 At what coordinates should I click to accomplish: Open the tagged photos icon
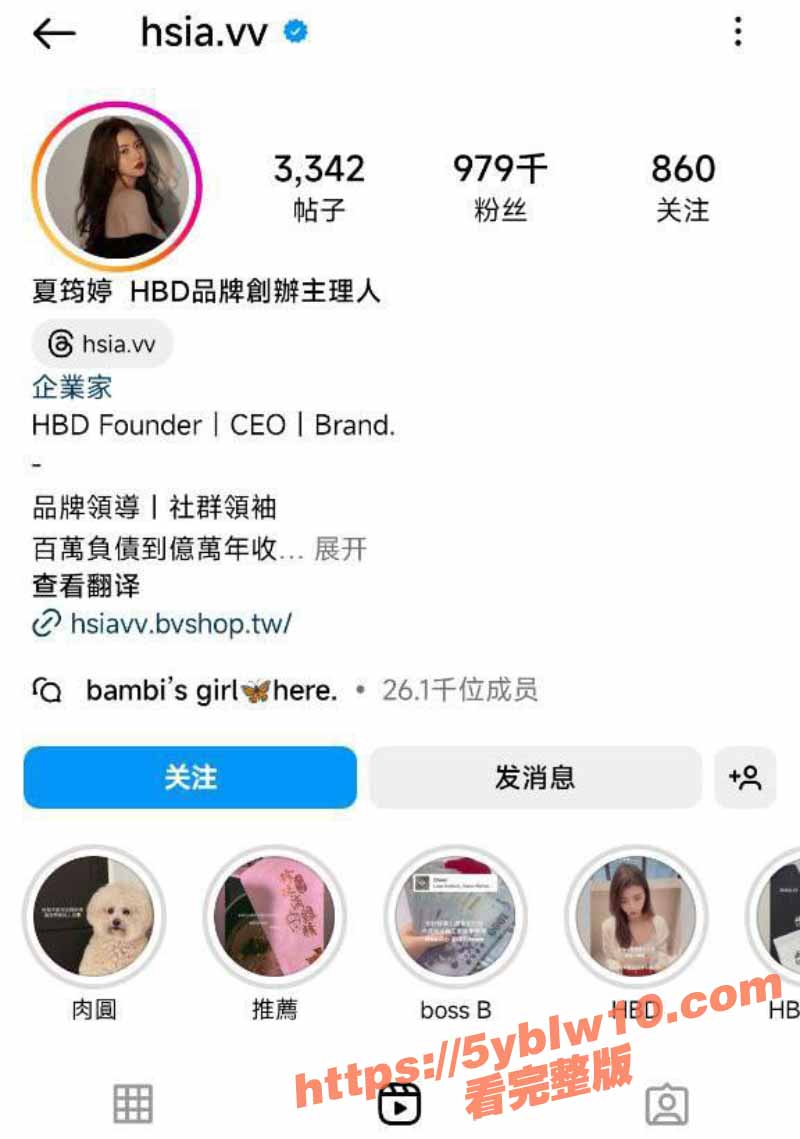(666, 1103)
